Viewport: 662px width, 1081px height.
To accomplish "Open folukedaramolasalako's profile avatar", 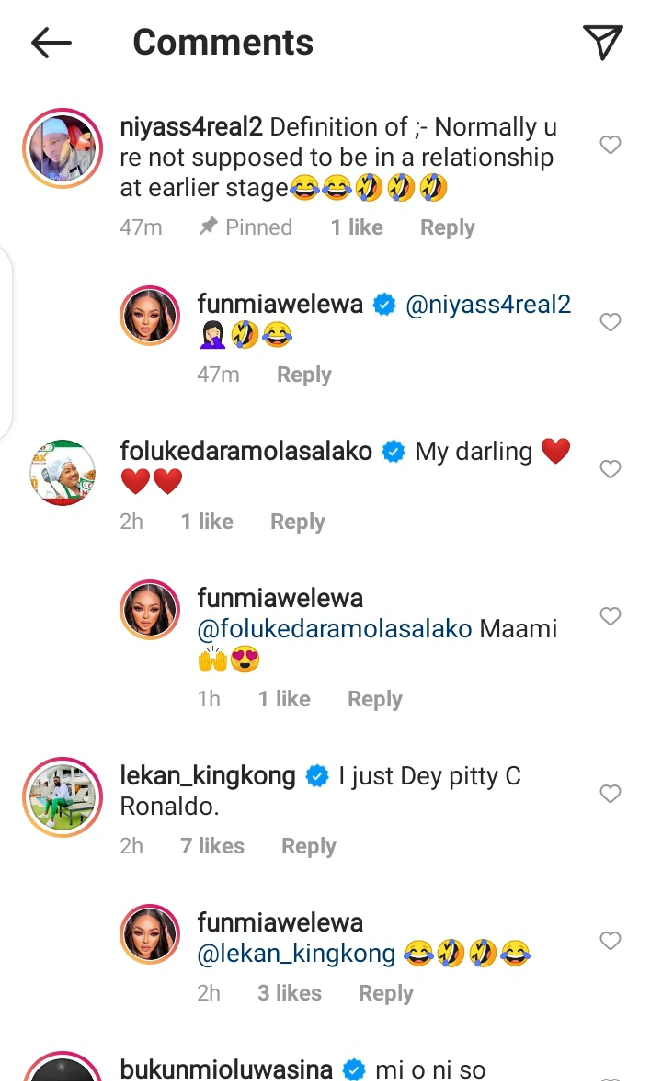I will click(x=63, y=470).
